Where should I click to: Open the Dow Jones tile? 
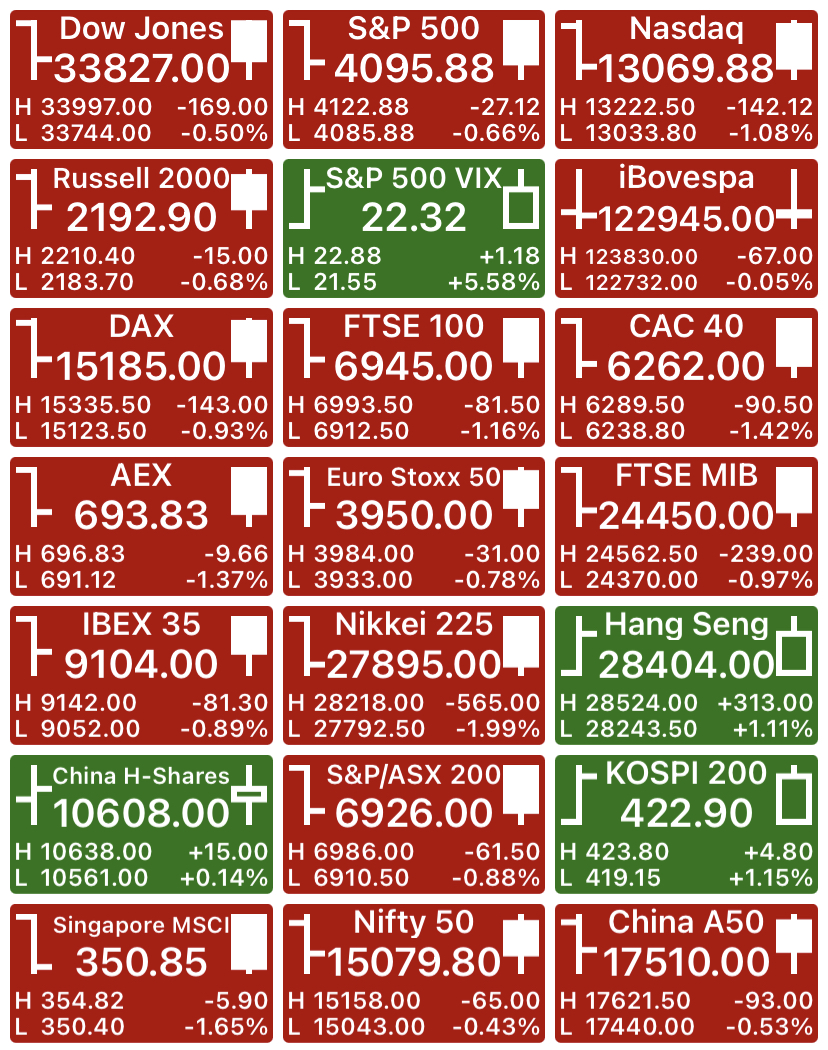(141, 80)
